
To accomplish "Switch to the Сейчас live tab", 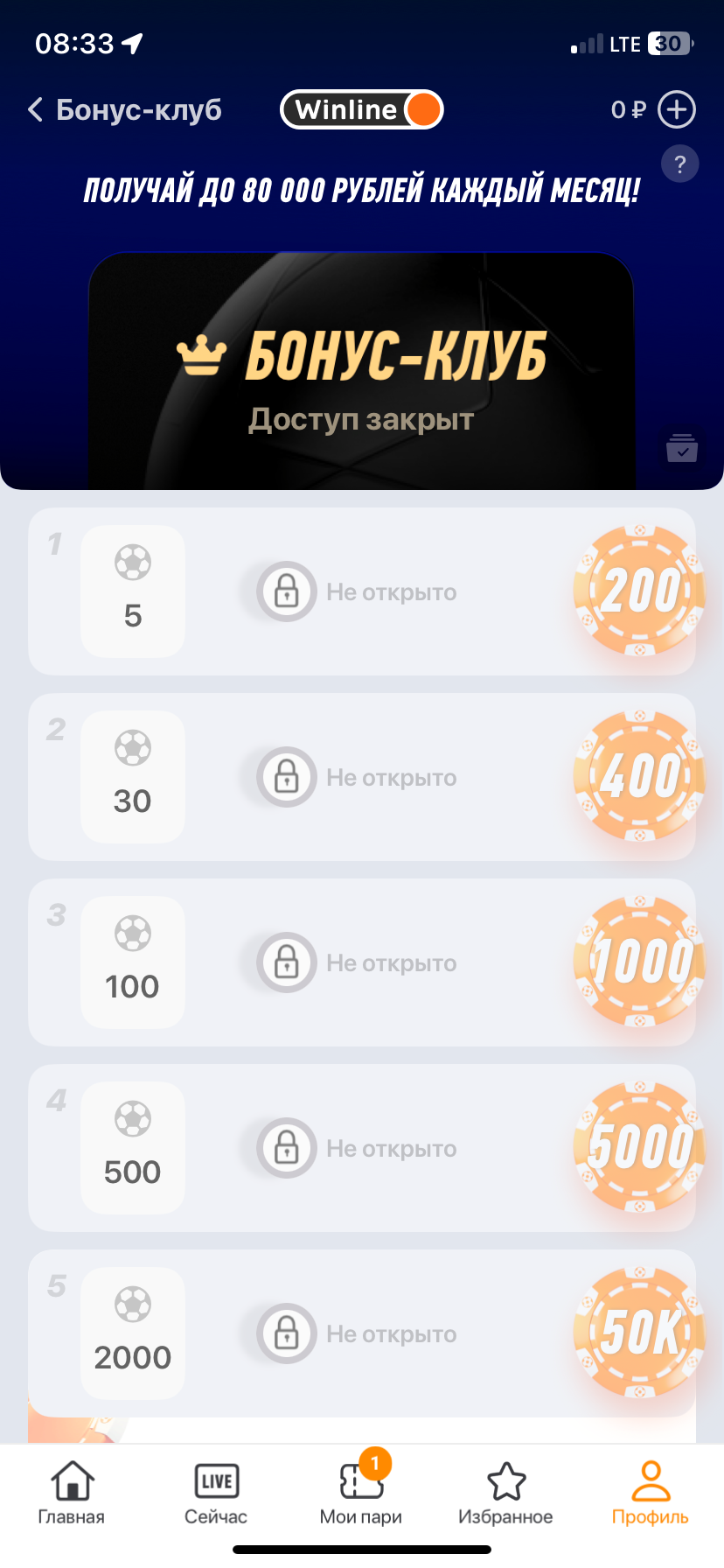I will coord(216,1493).
